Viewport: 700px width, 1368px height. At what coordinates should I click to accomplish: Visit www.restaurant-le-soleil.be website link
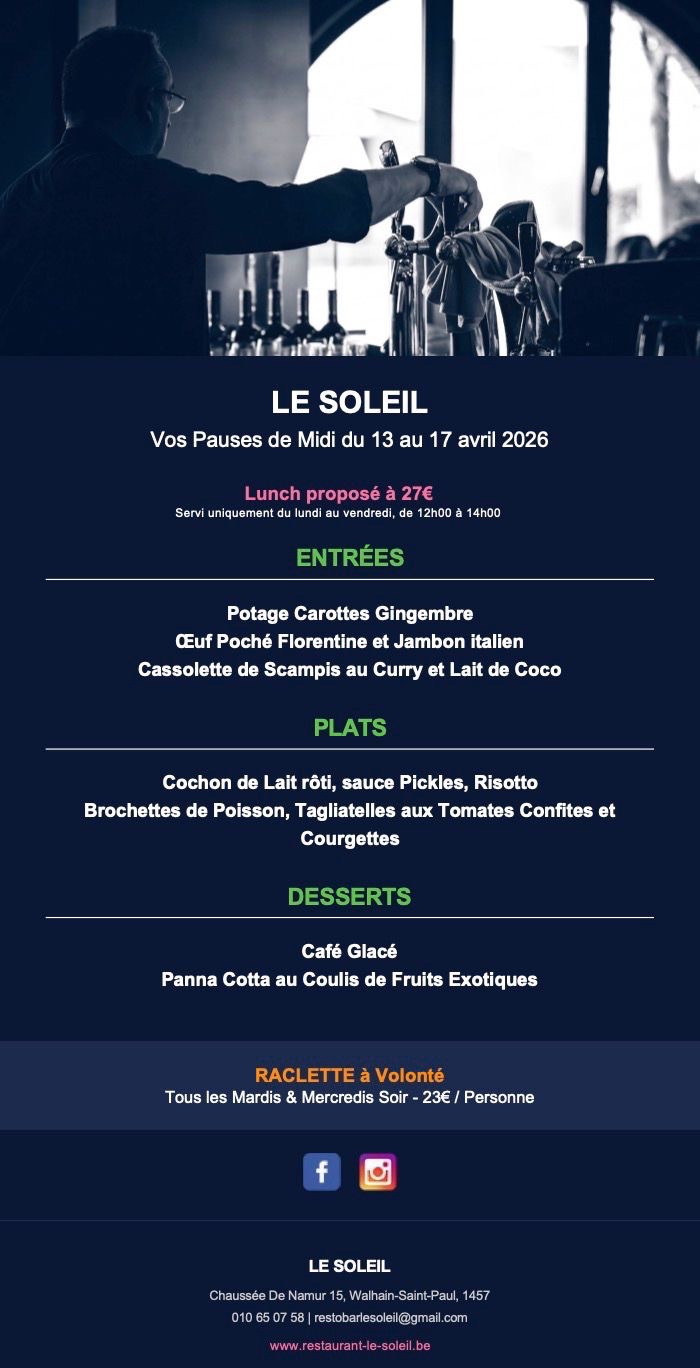350,1345
